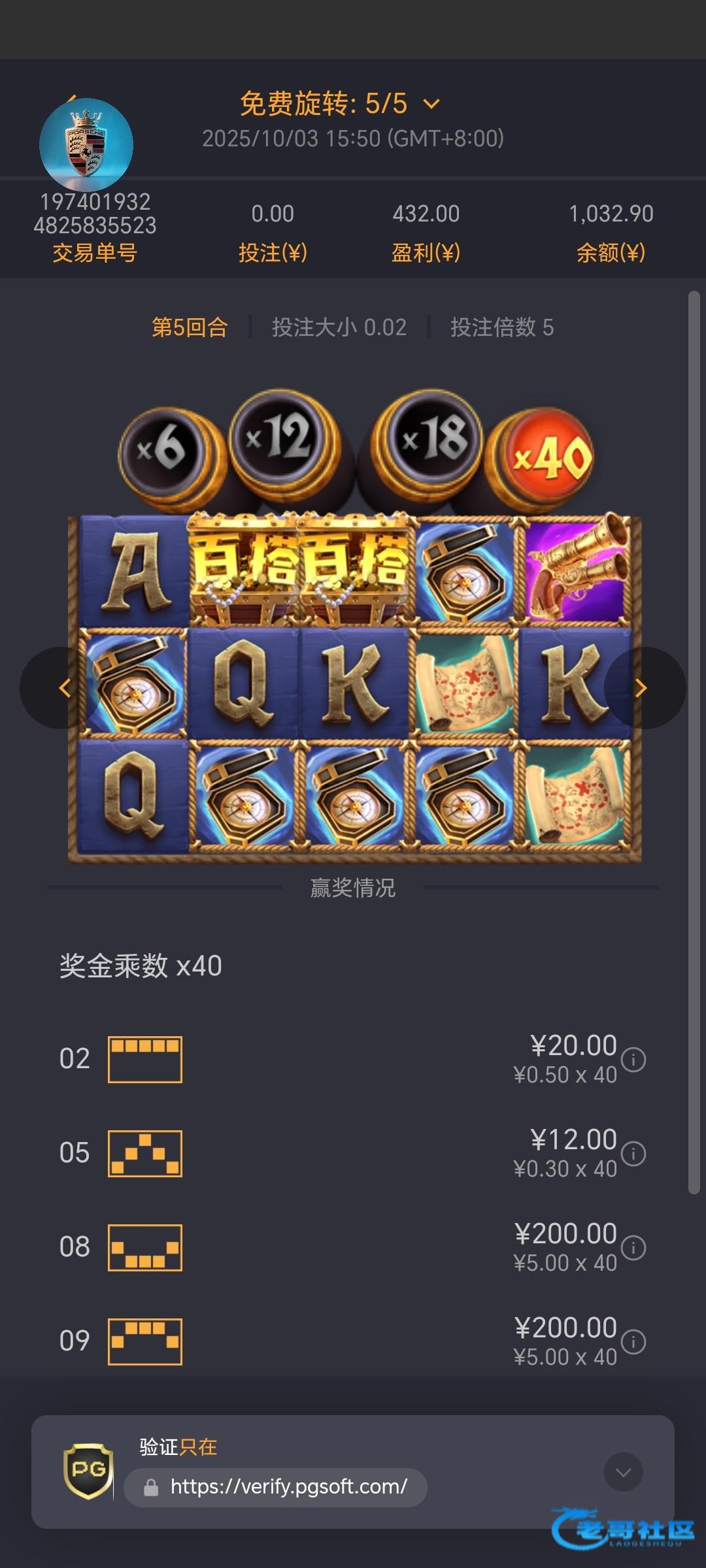This screenshot has height=1568, width=706.
Task: Show info for payline 05 win
Action: point(633,1154)
